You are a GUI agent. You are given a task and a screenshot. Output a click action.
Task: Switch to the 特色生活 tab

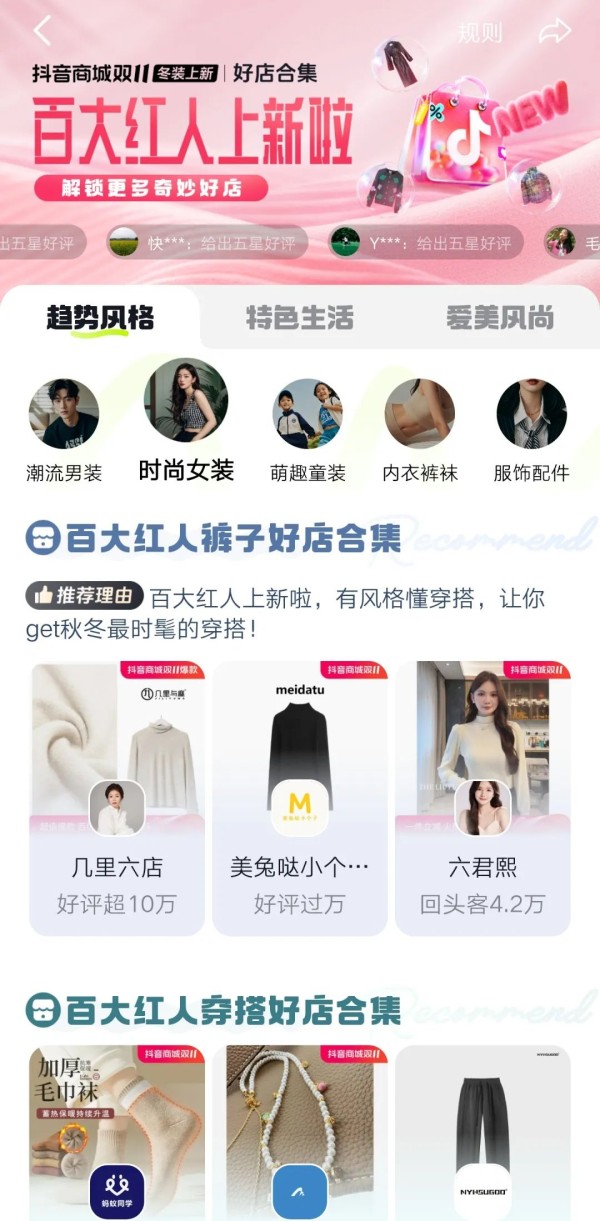300,319
